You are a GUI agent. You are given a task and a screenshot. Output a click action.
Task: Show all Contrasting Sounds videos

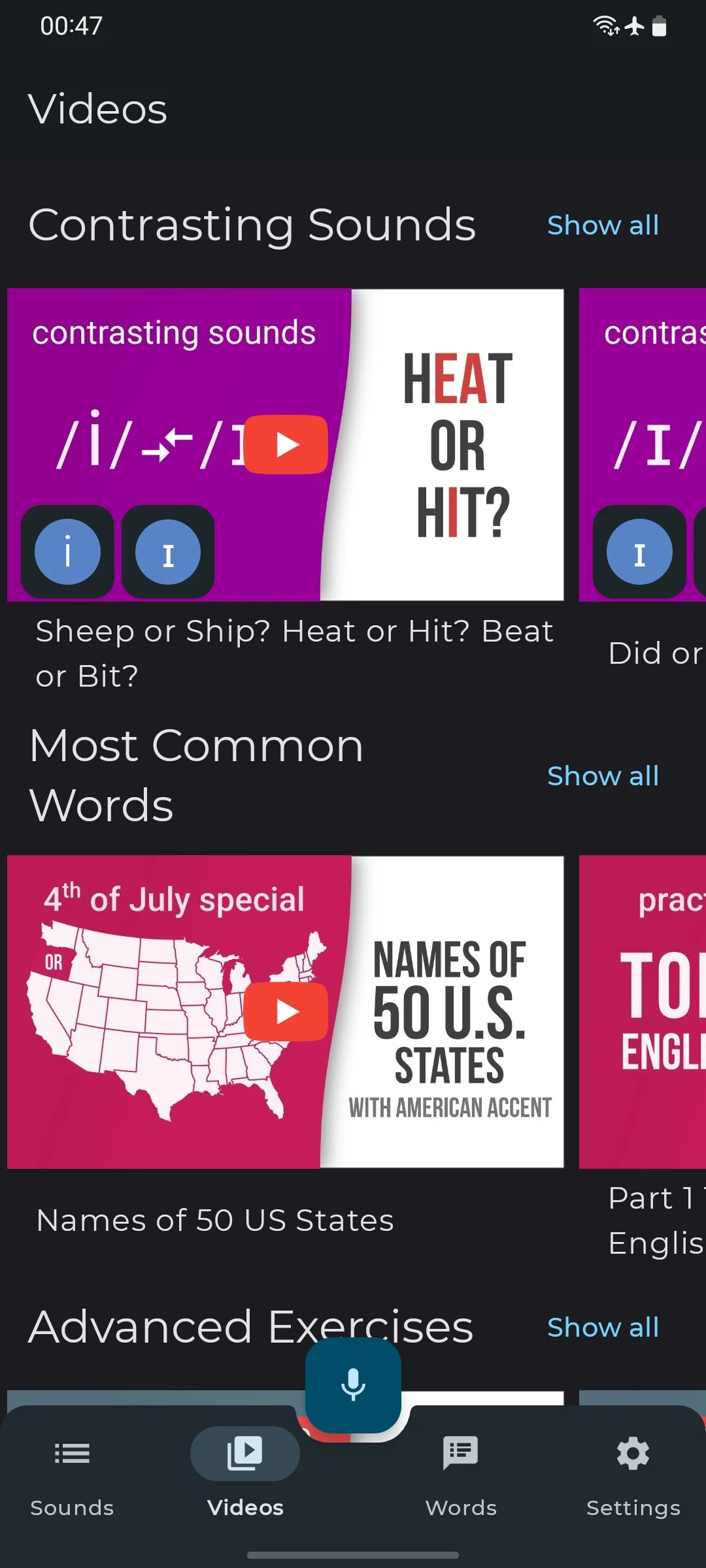click(603, 225)
